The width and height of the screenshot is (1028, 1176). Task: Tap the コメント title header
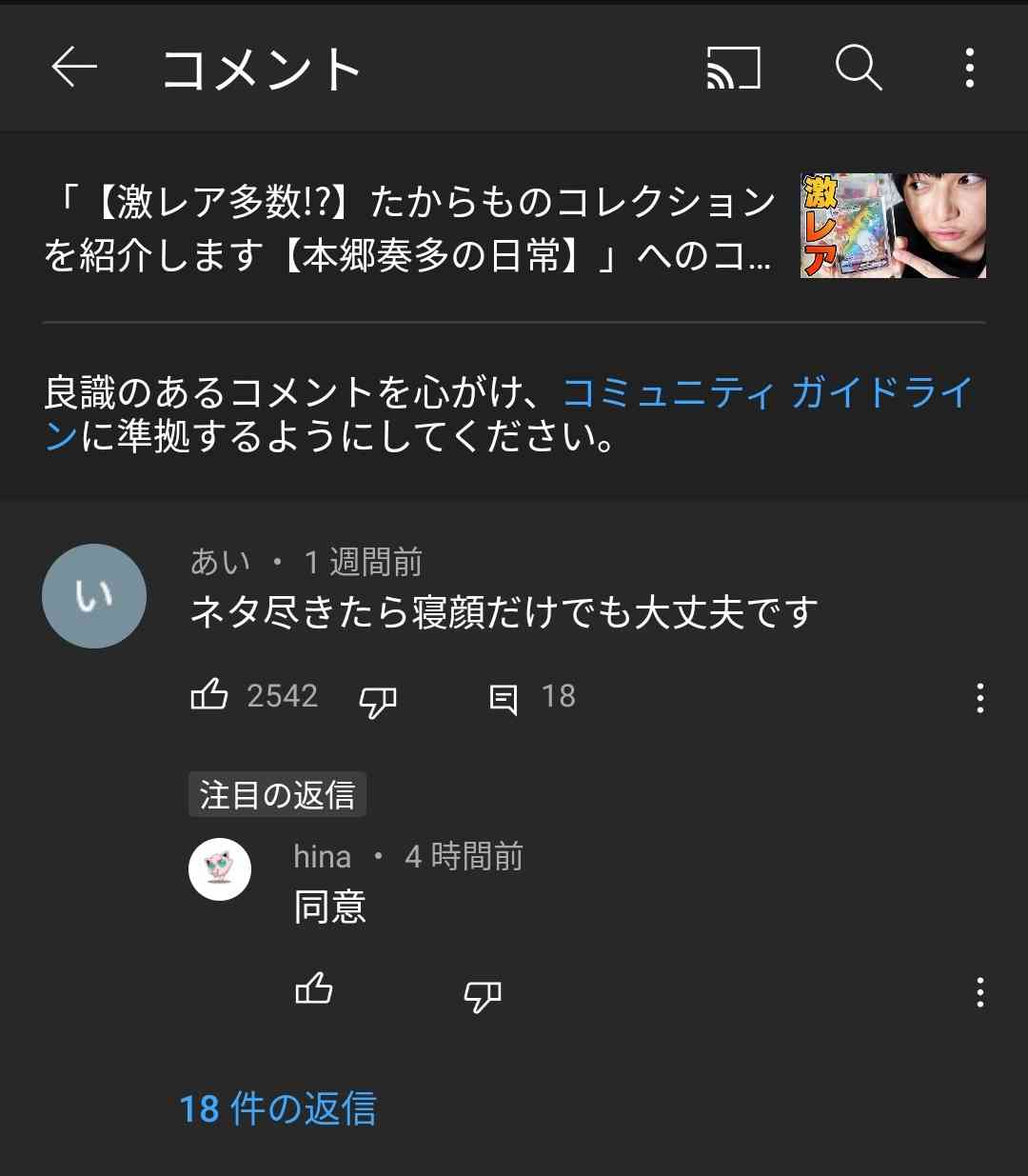[x=261, y=68]
